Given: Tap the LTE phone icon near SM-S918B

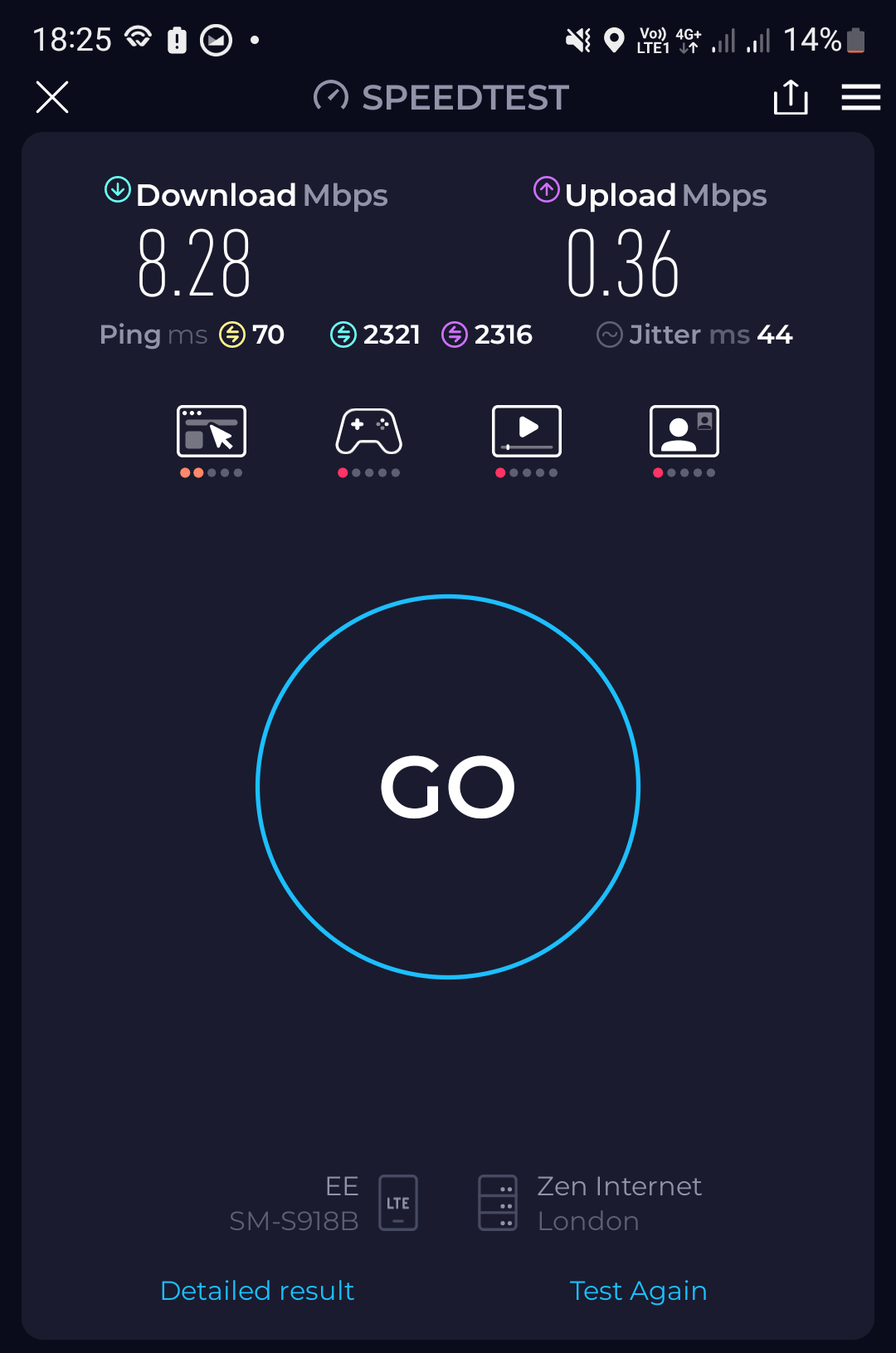Looking at the screenshot, I should pyautogui.click(x=397, y=1202).
